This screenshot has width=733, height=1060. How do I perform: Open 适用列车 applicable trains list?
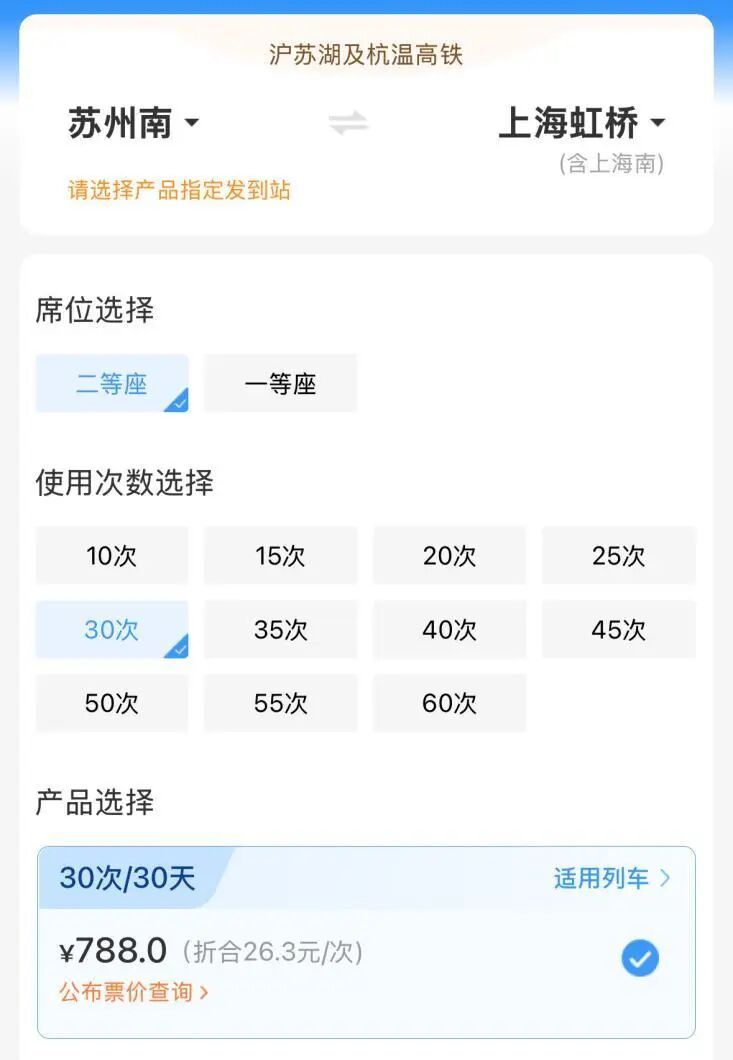tap(611, 878)
